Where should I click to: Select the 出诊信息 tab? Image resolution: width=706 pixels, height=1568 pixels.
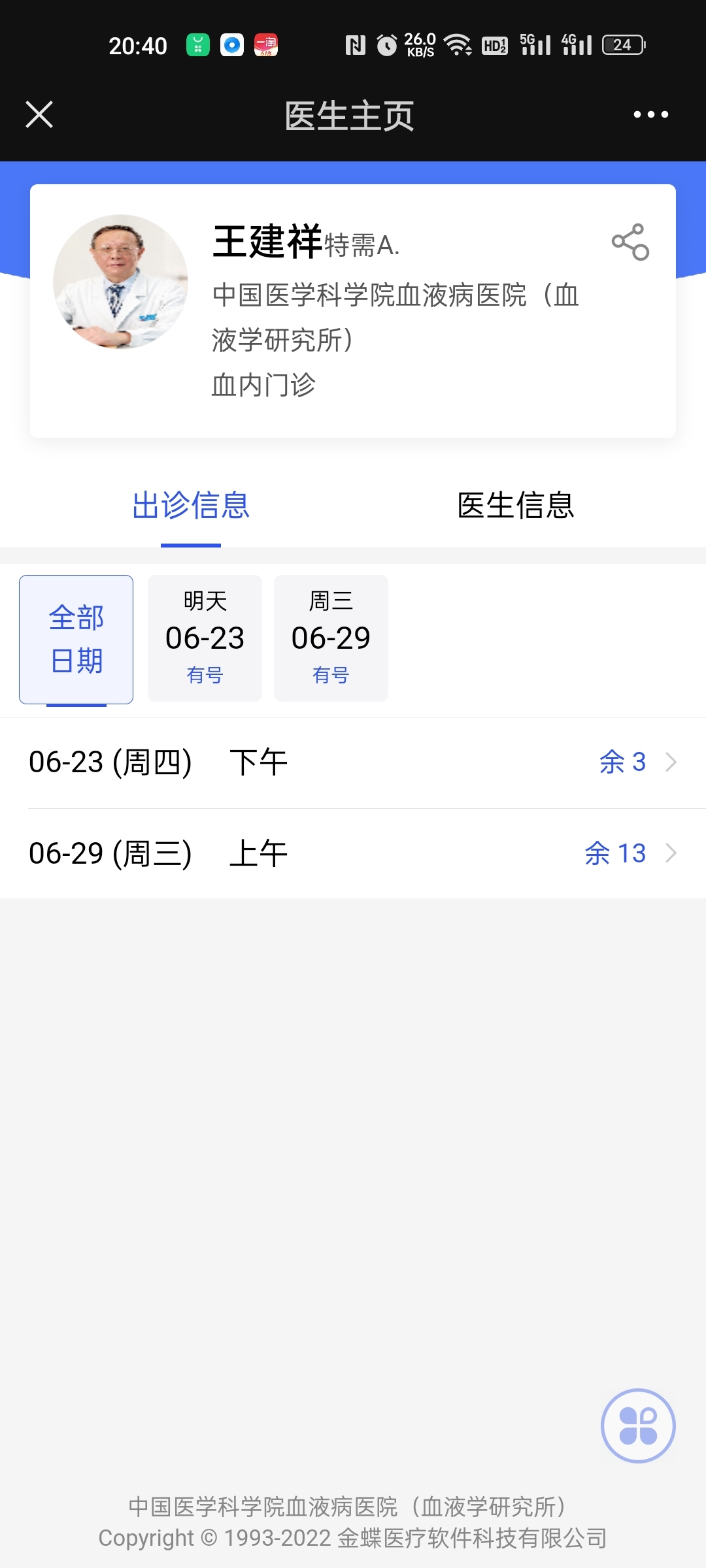click(191, 506)
